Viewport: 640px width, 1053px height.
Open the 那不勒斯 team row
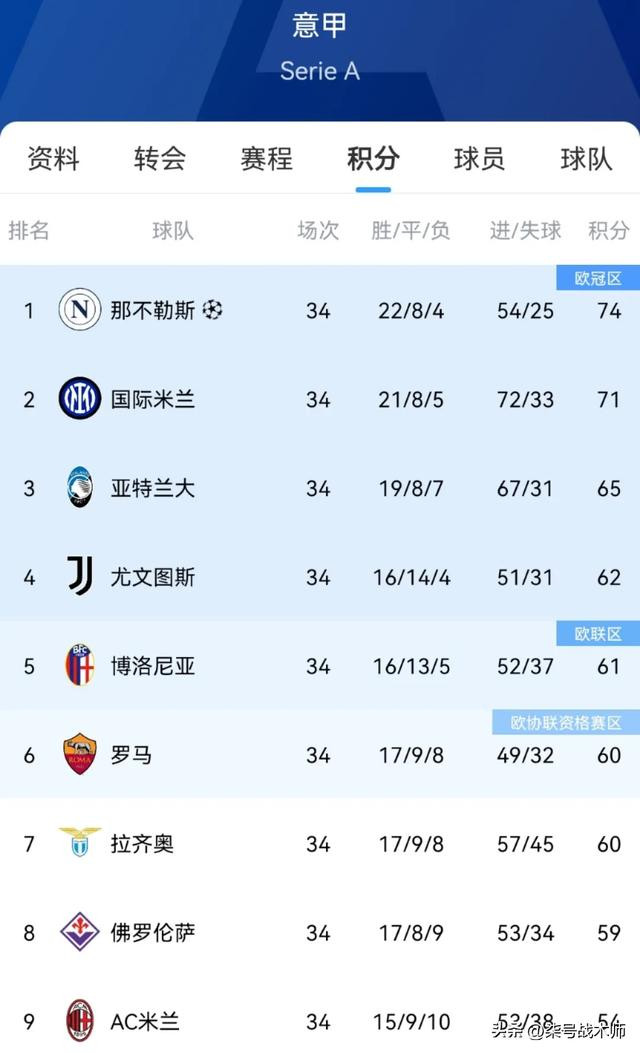(320, 310)
